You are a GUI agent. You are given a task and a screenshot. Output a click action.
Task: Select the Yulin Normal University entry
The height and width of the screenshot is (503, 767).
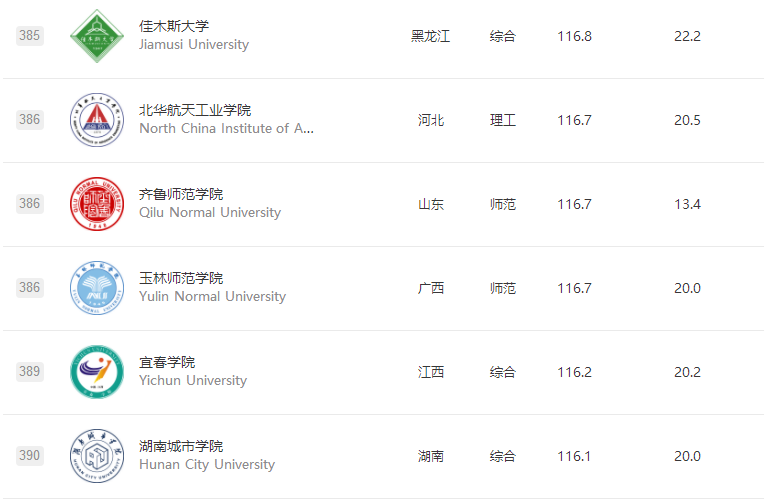[181, 278]
